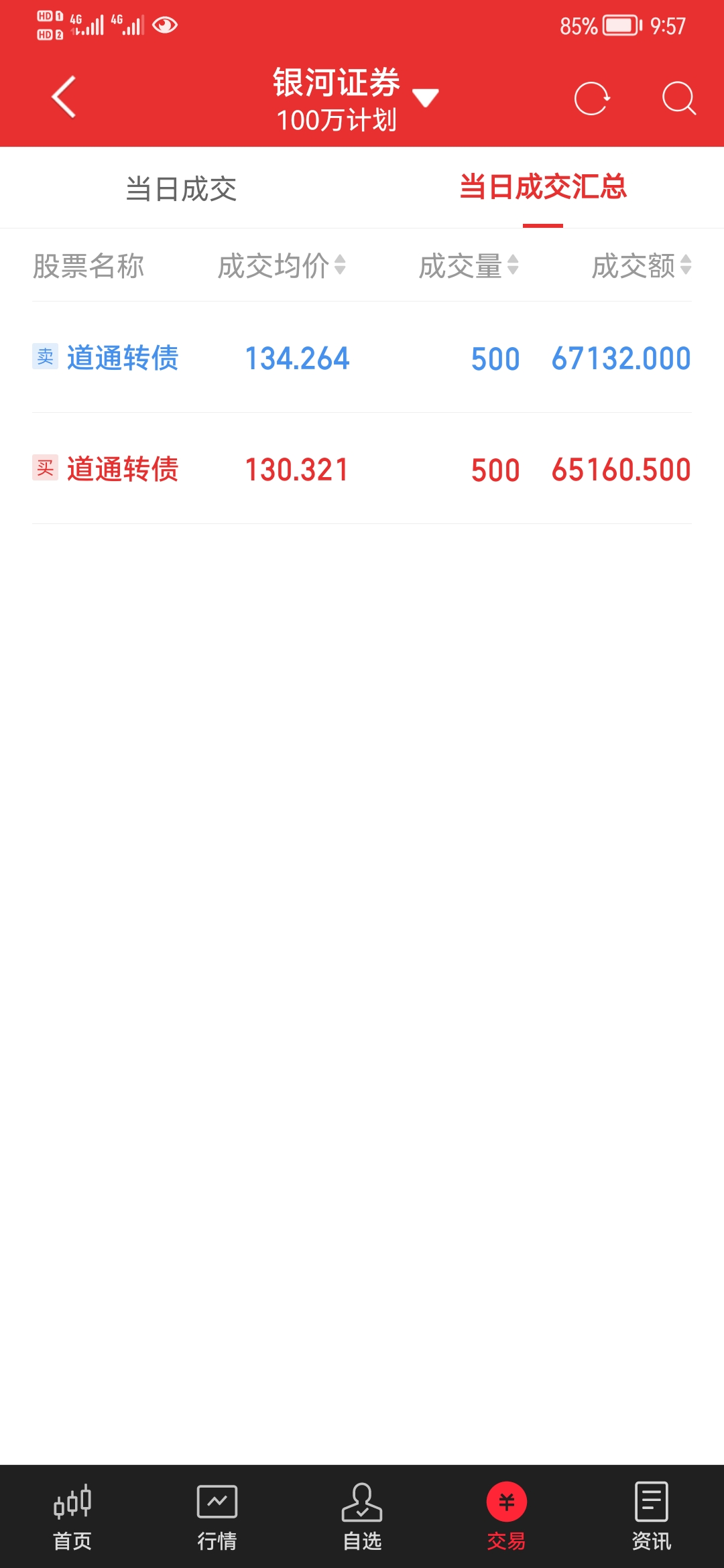
Task: Refresh today's trade data
Action: point(592,99)
